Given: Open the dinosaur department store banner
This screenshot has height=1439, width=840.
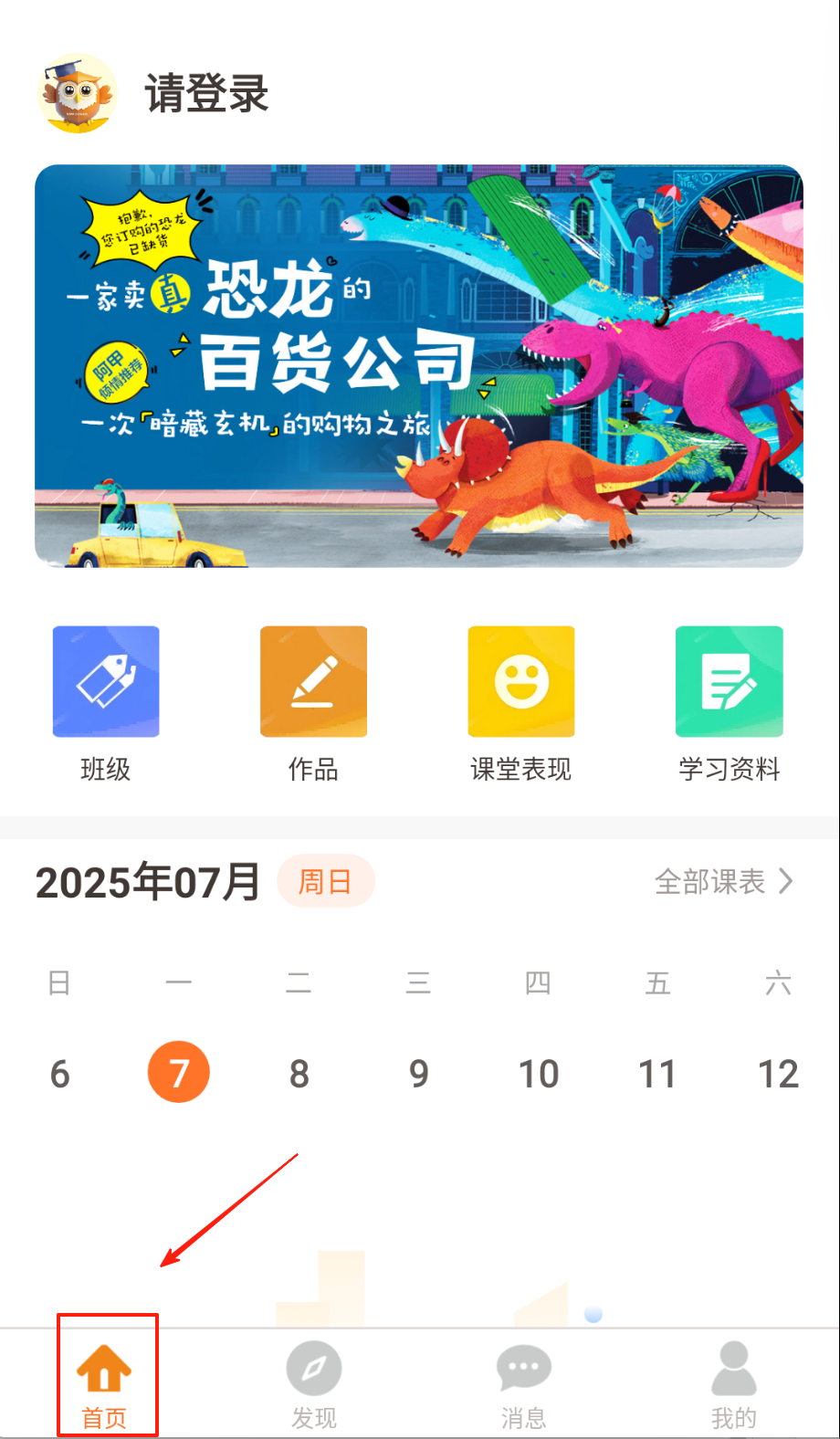Looking at the screenshot, I should [419, 365].
